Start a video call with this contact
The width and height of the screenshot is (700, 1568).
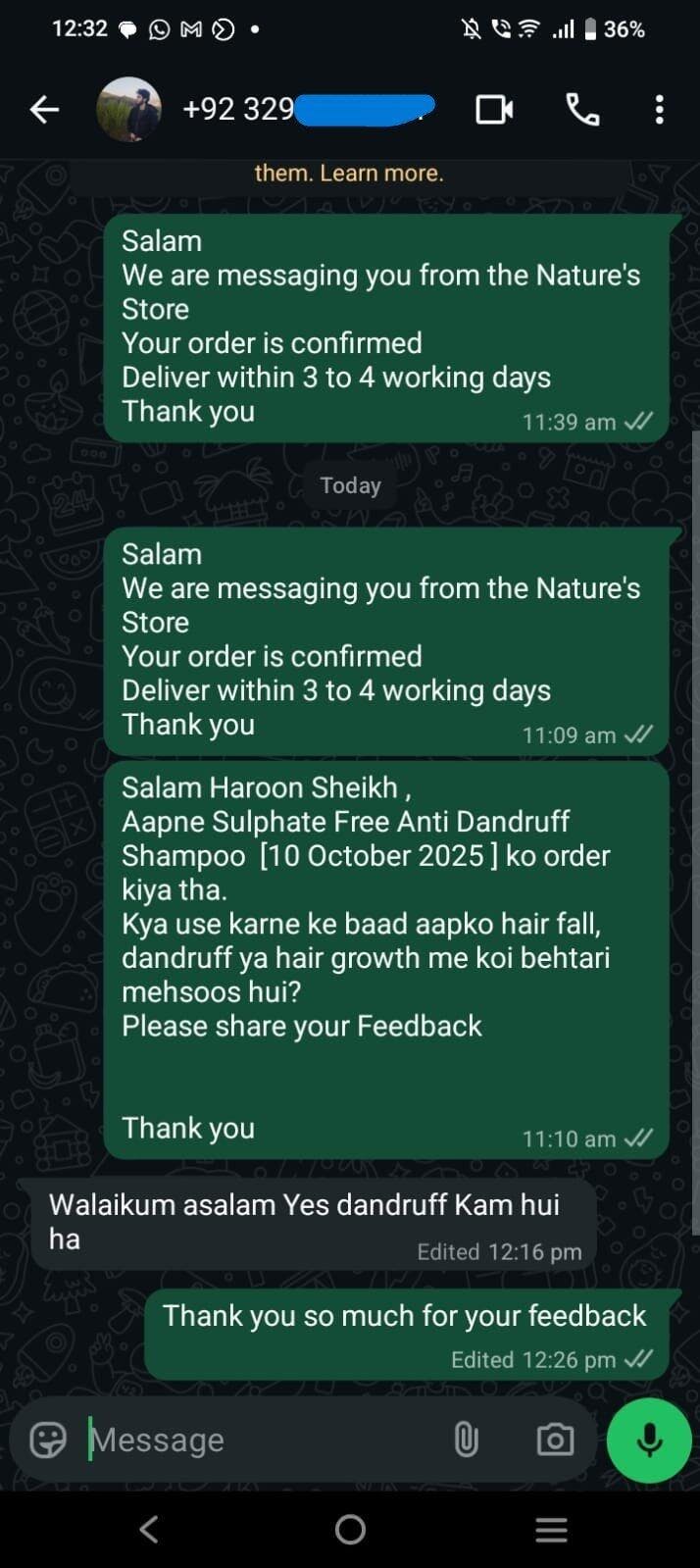(x=494, y=109)
